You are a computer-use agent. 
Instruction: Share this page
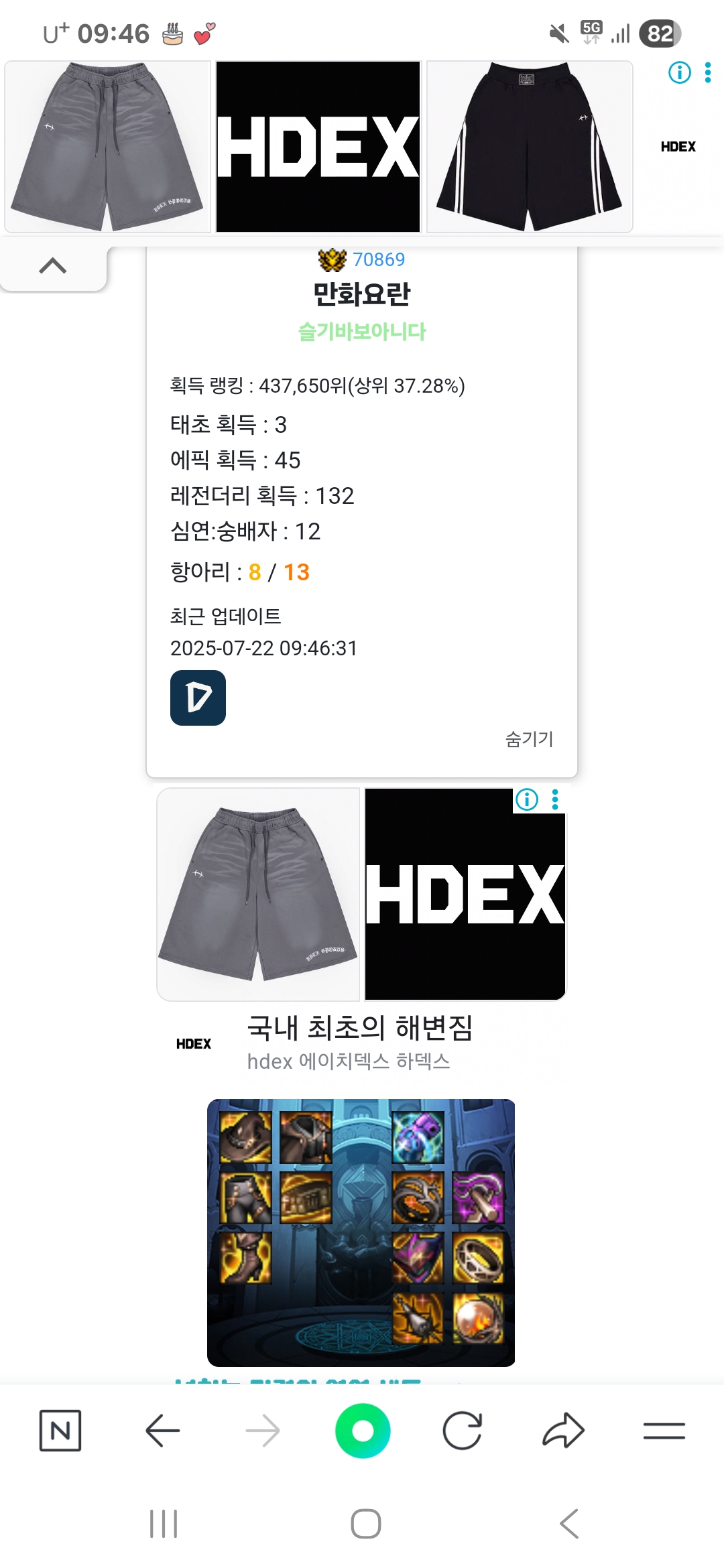click(563, 1431)
